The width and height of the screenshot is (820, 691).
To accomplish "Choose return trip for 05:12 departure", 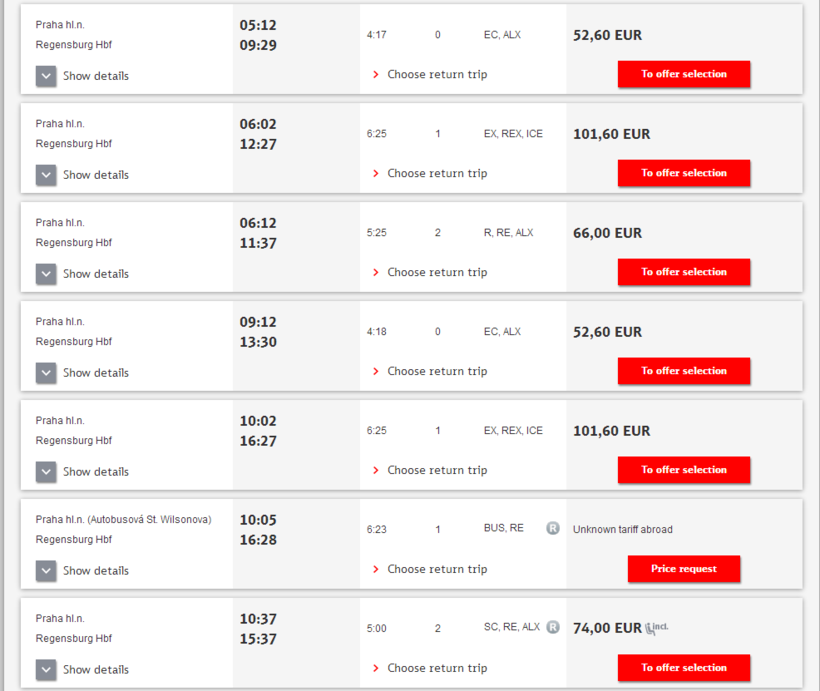I will coord(436,74).
